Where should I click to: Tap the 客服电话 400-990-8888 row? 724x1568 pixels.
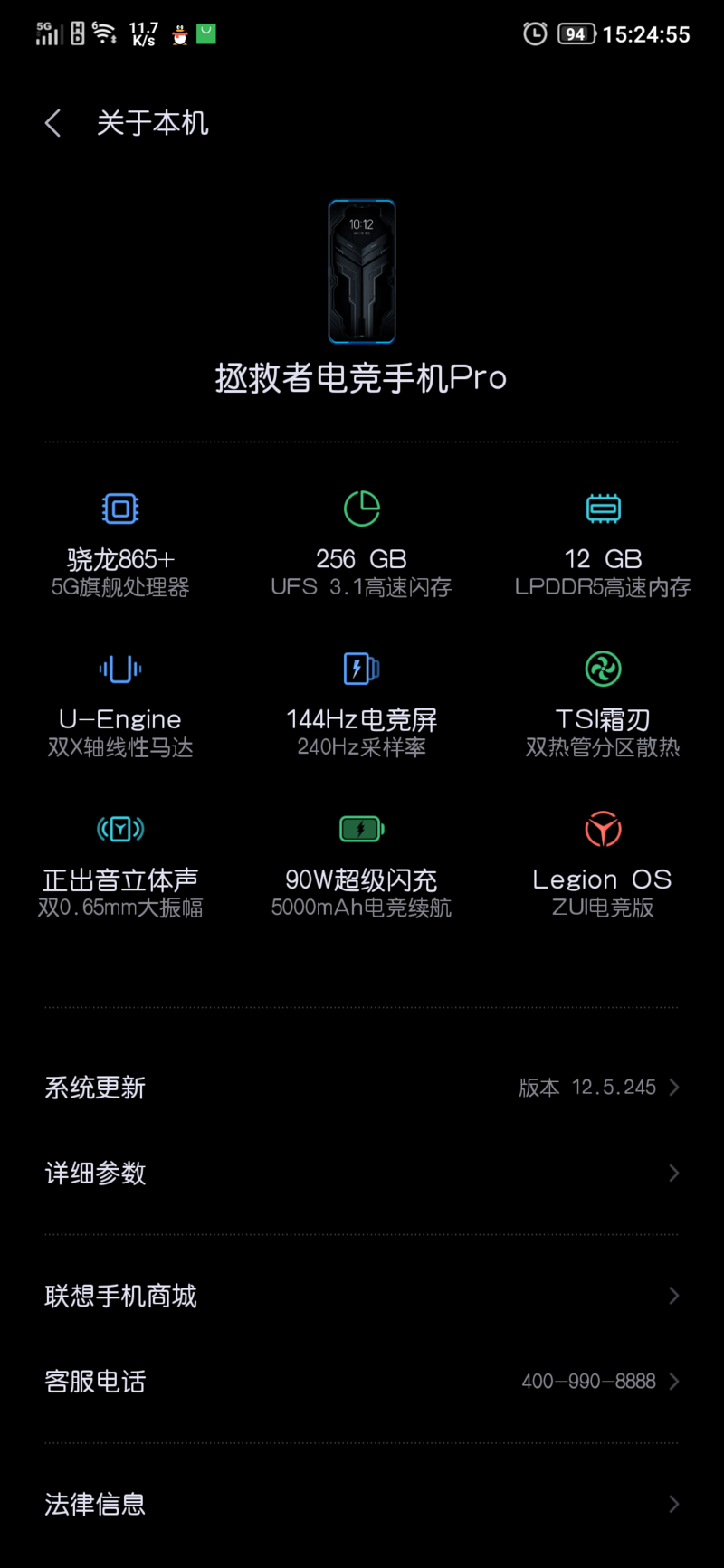(x=362, y=1382)
